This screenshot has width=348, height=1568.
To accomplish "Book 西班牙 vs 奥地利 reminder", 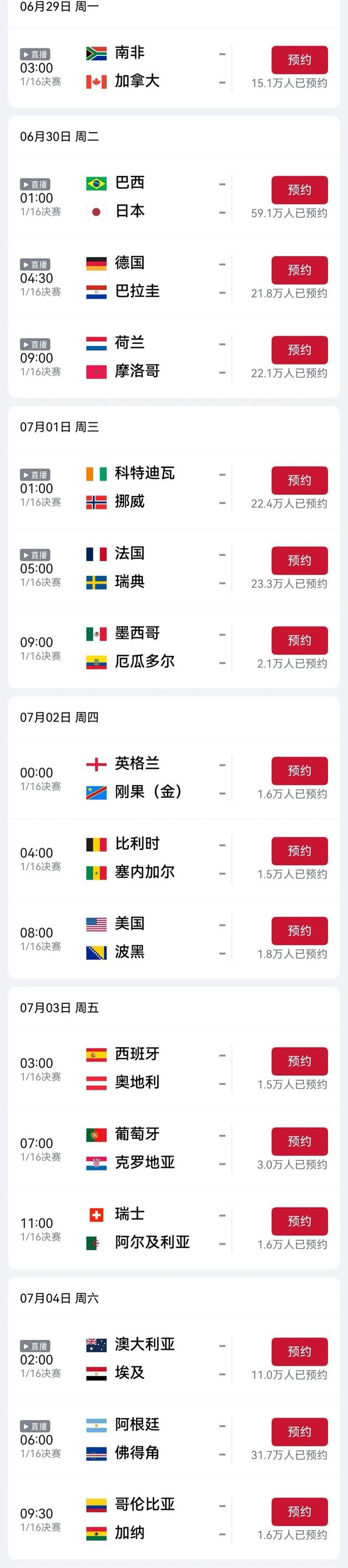I will (299, 1061).
